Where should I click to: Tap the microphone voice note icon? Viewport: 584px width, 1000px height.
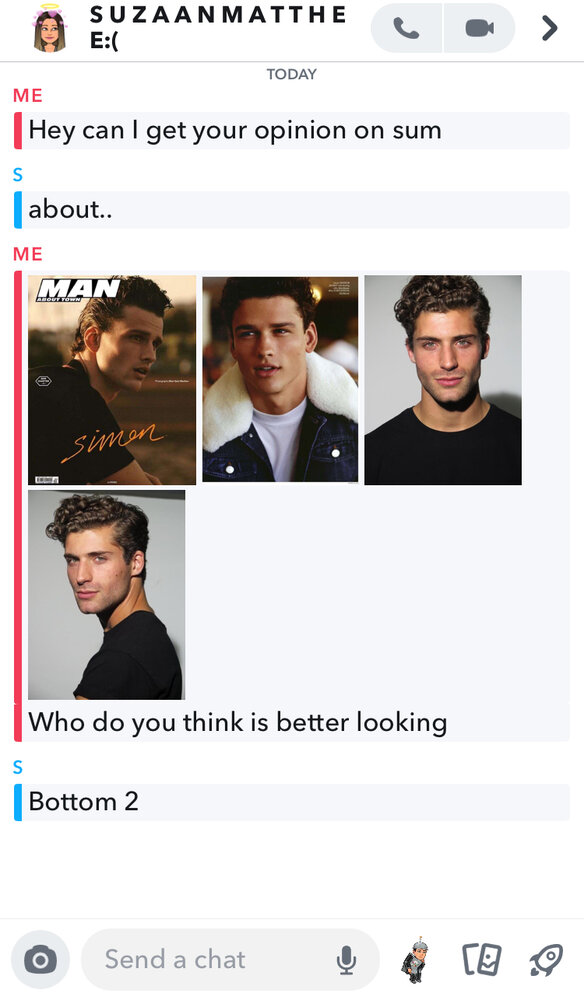346,960
